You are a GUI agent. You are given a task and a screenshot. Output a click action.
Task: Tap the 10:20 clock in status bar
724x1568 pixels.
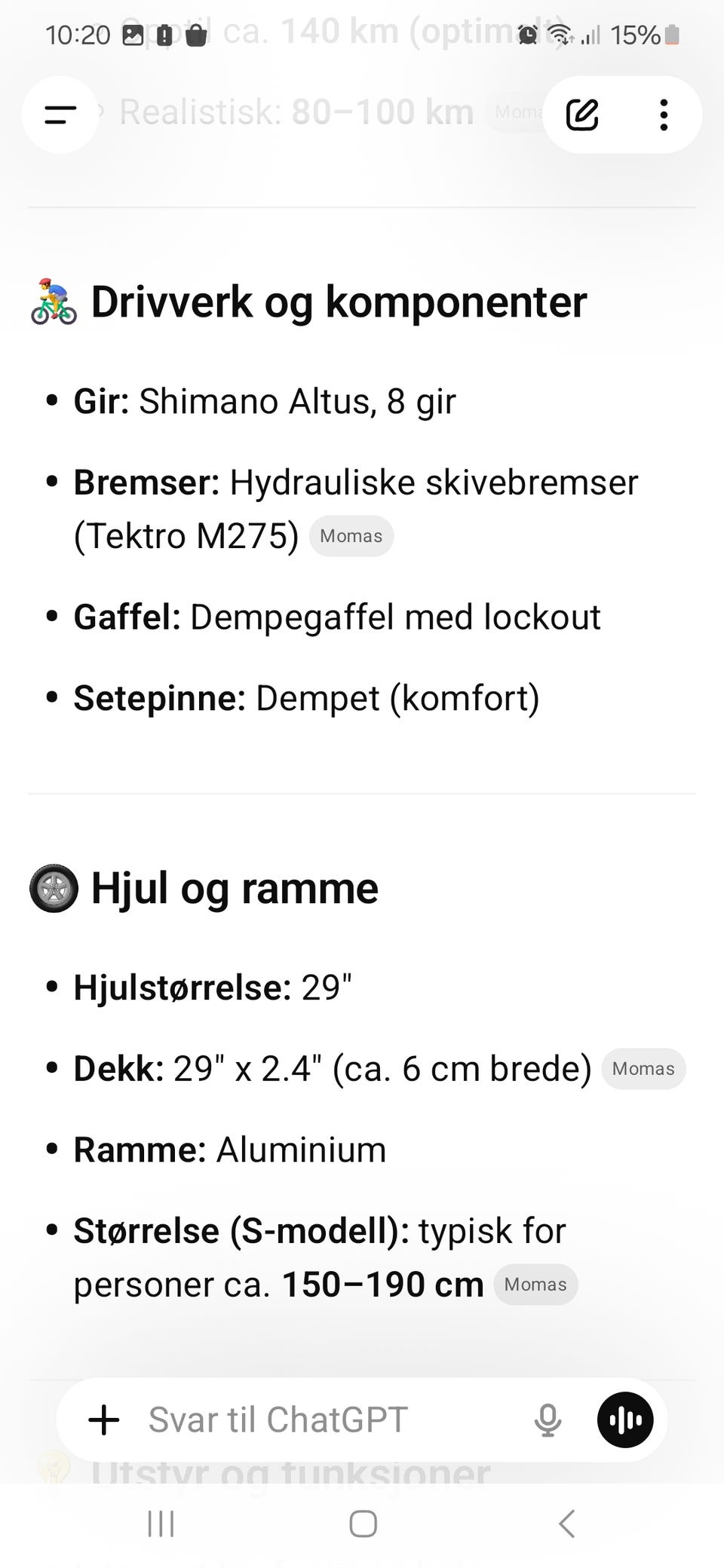(78, 34)
